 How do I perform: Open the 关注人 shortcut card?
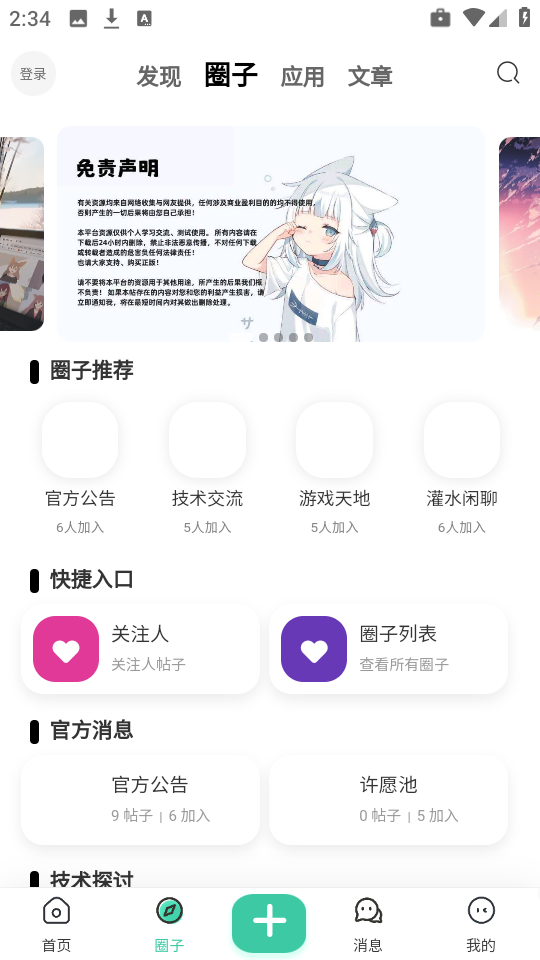point(140,649)
